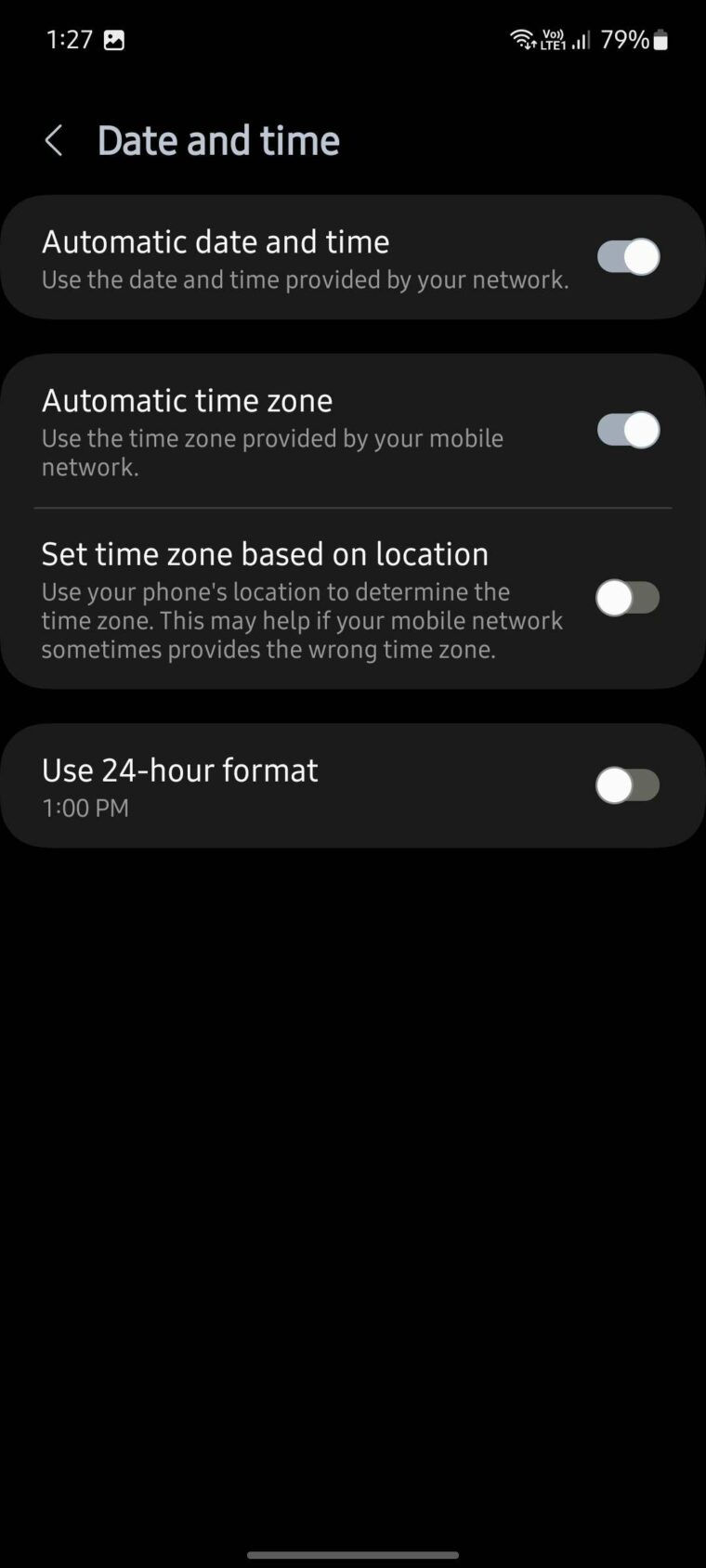Screen dimensions: 706x1568
Task: Tap the Use 24-hour format label
Action: point(179,771)
